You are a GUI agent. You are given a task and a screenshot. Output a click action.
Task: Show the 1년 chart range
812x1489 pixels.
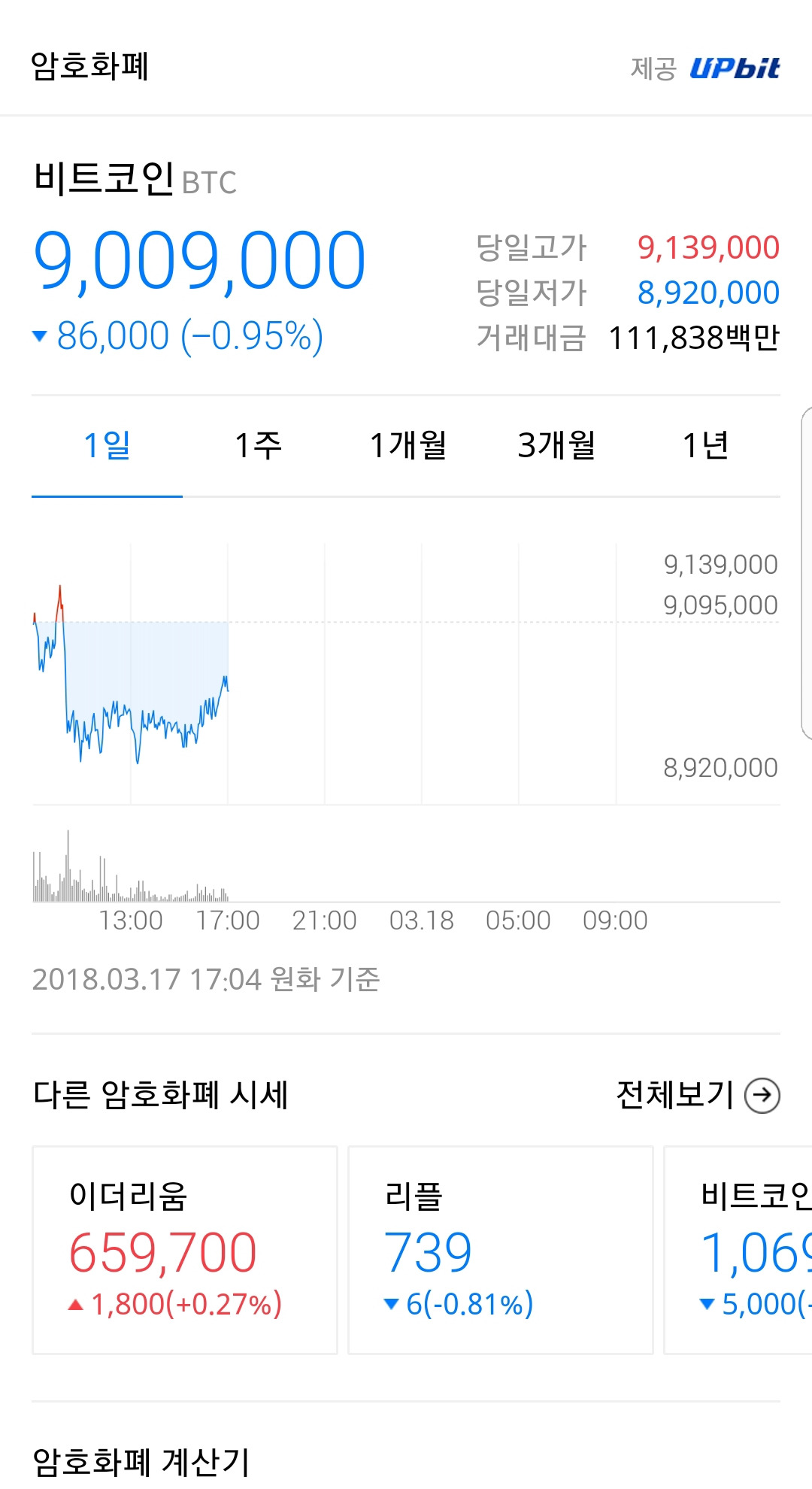tap(705, 445)
